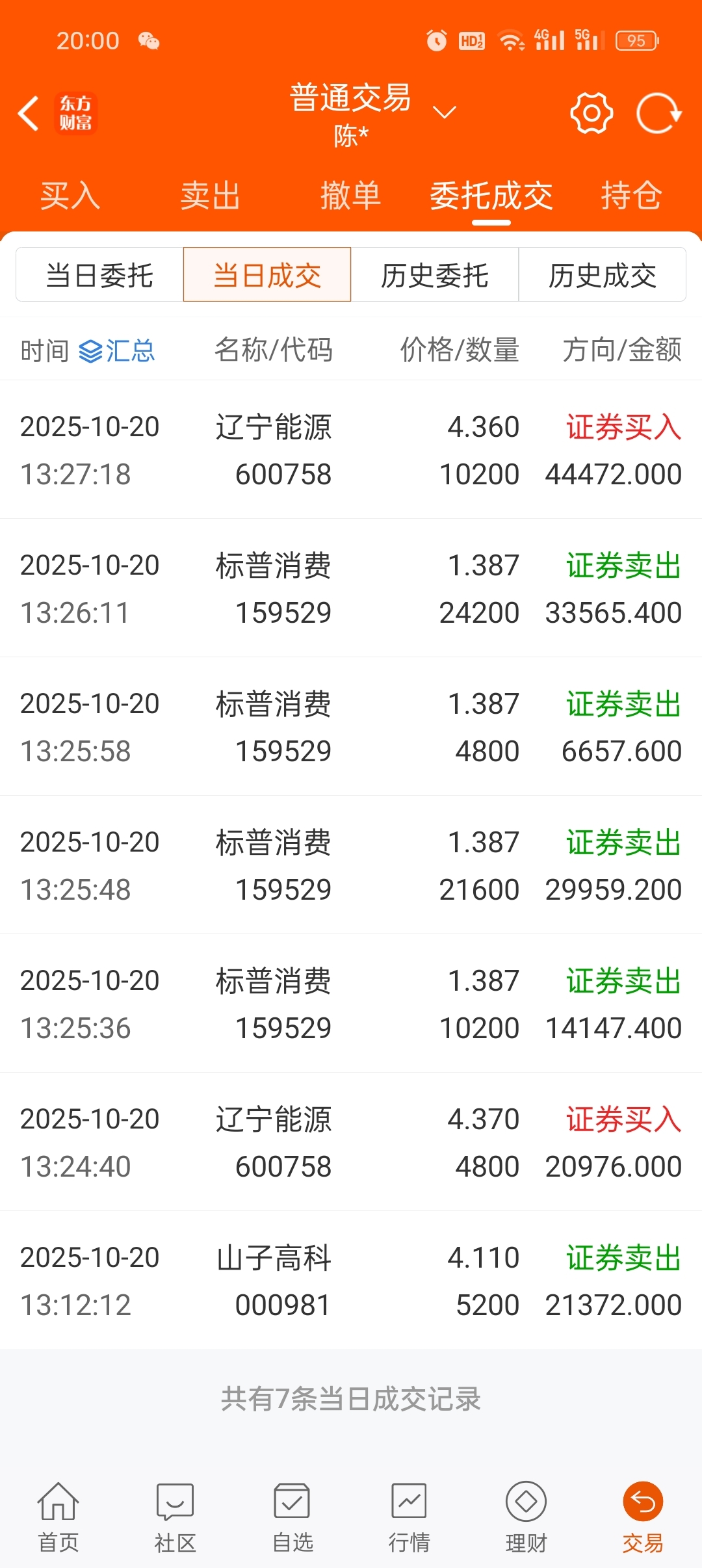Toggle the 汇总 summary view
This screenshot has height=1568, width=702.
point(117,351)
